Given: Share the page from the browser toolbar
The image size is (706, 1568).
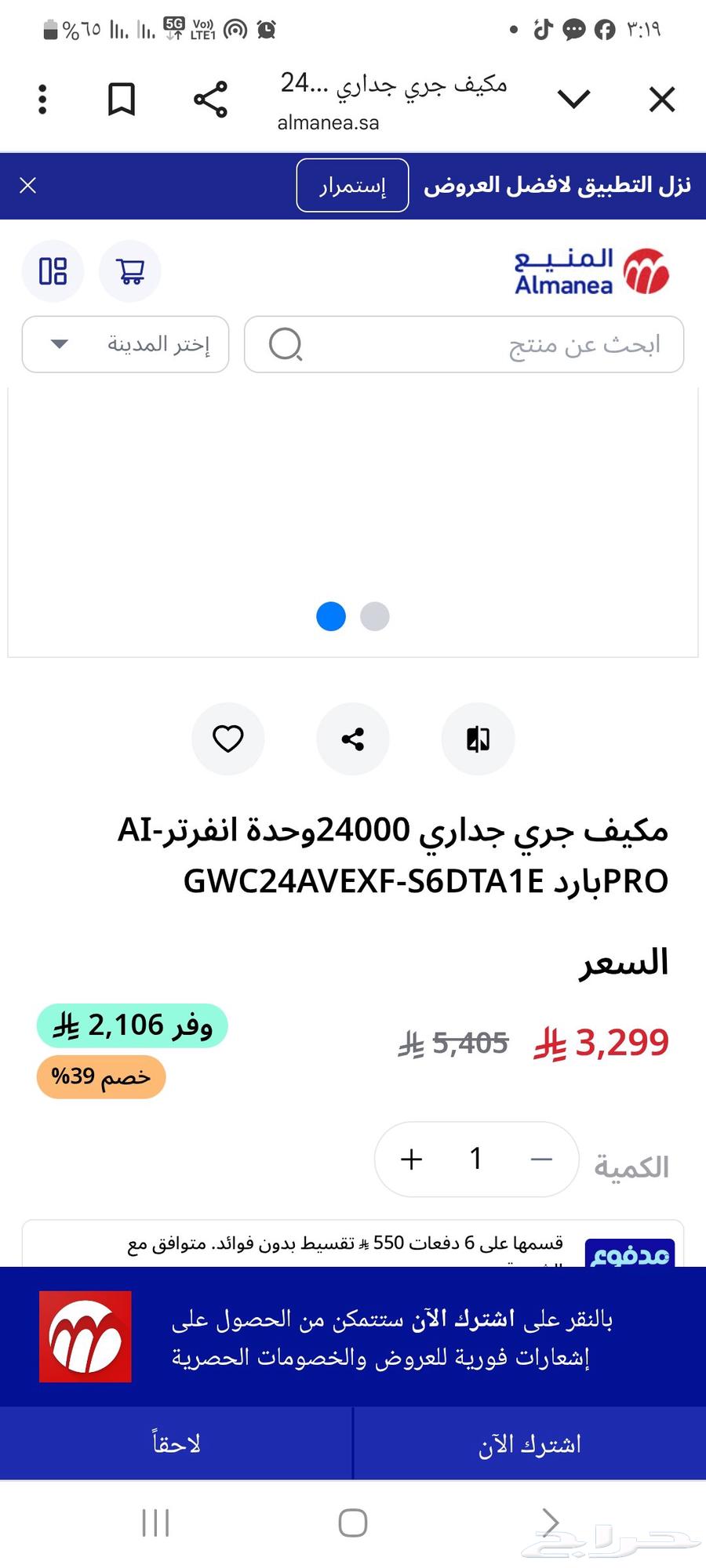Looking at the screenshot, I should pyautogui.click(x=210, y=100).
